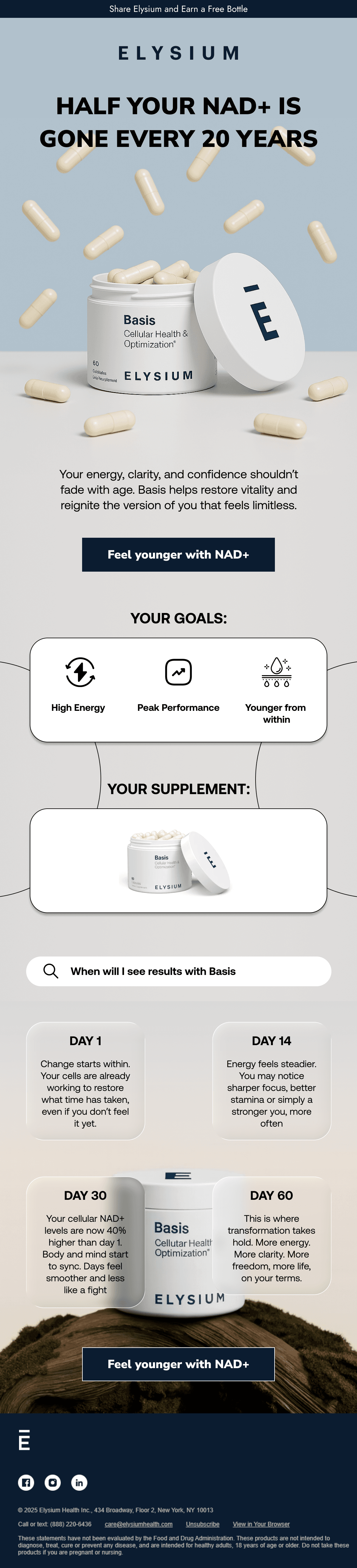Tap Feel younger with NAD+ below Day 60
This screenshot has height=1568, width=357.
(178, 1364)
